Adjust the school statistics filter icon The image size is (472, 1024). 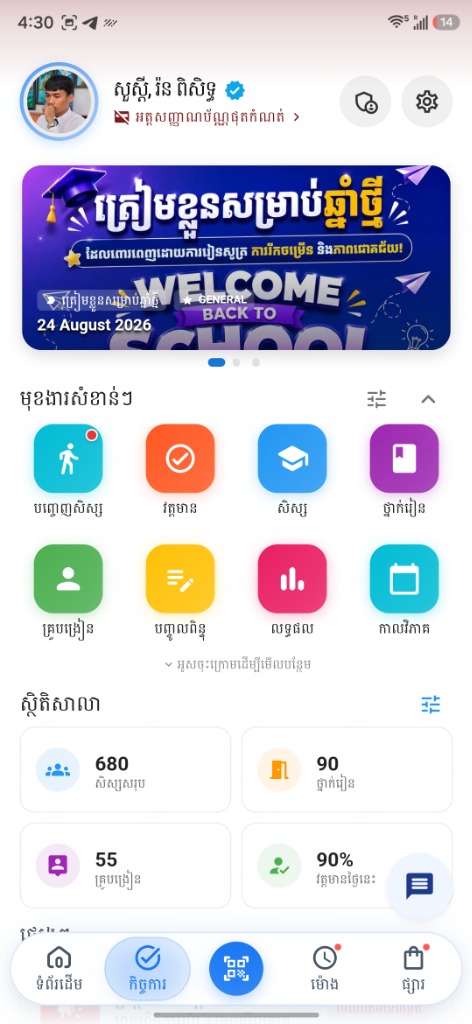(431, 704)
